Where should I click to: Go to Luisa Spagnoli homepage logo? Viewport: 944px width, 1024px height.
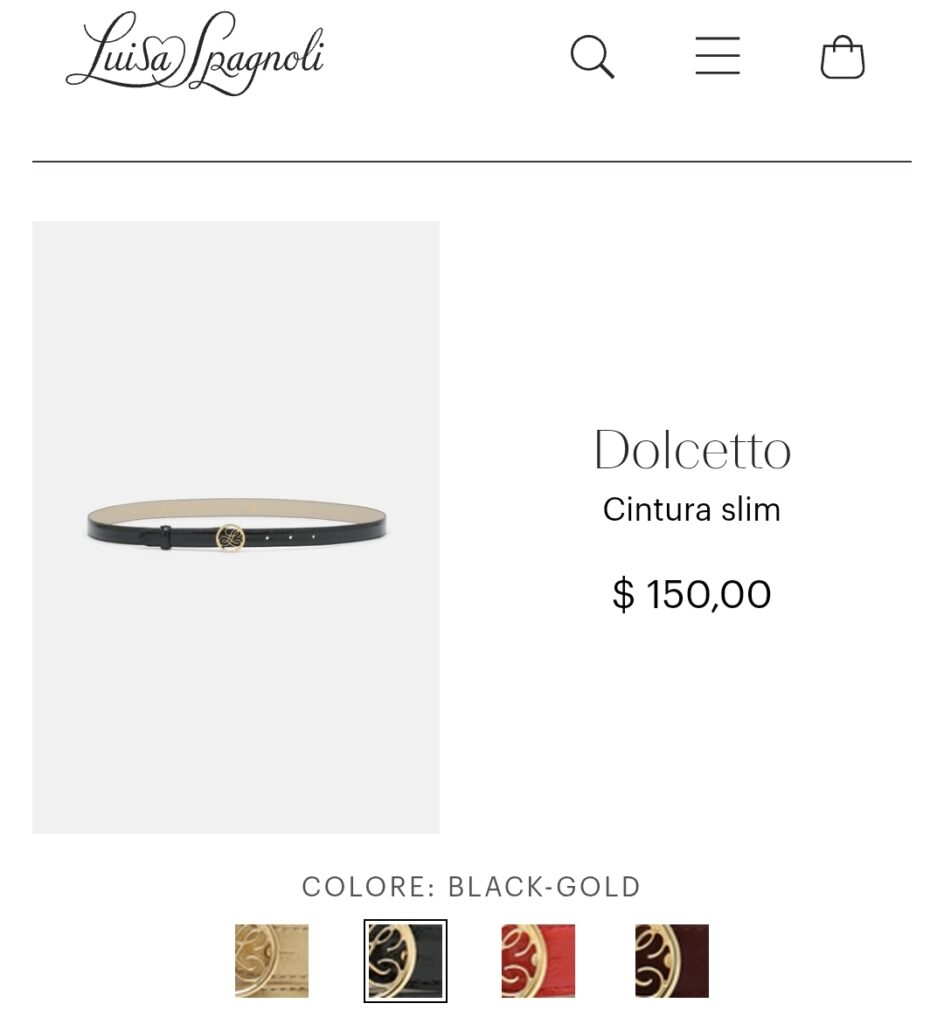[x=196, y=54]
